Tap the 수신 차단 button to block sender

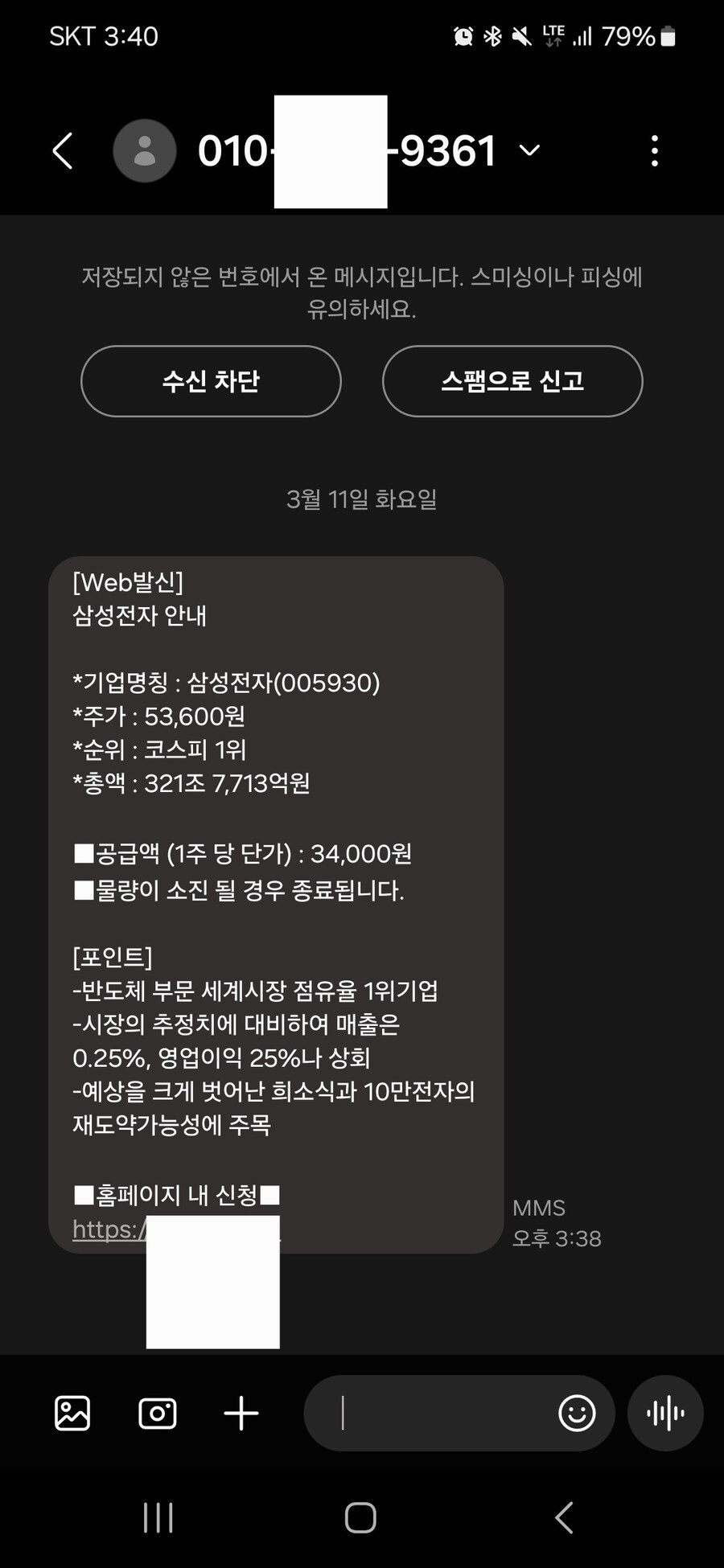[x=210, y=381]
